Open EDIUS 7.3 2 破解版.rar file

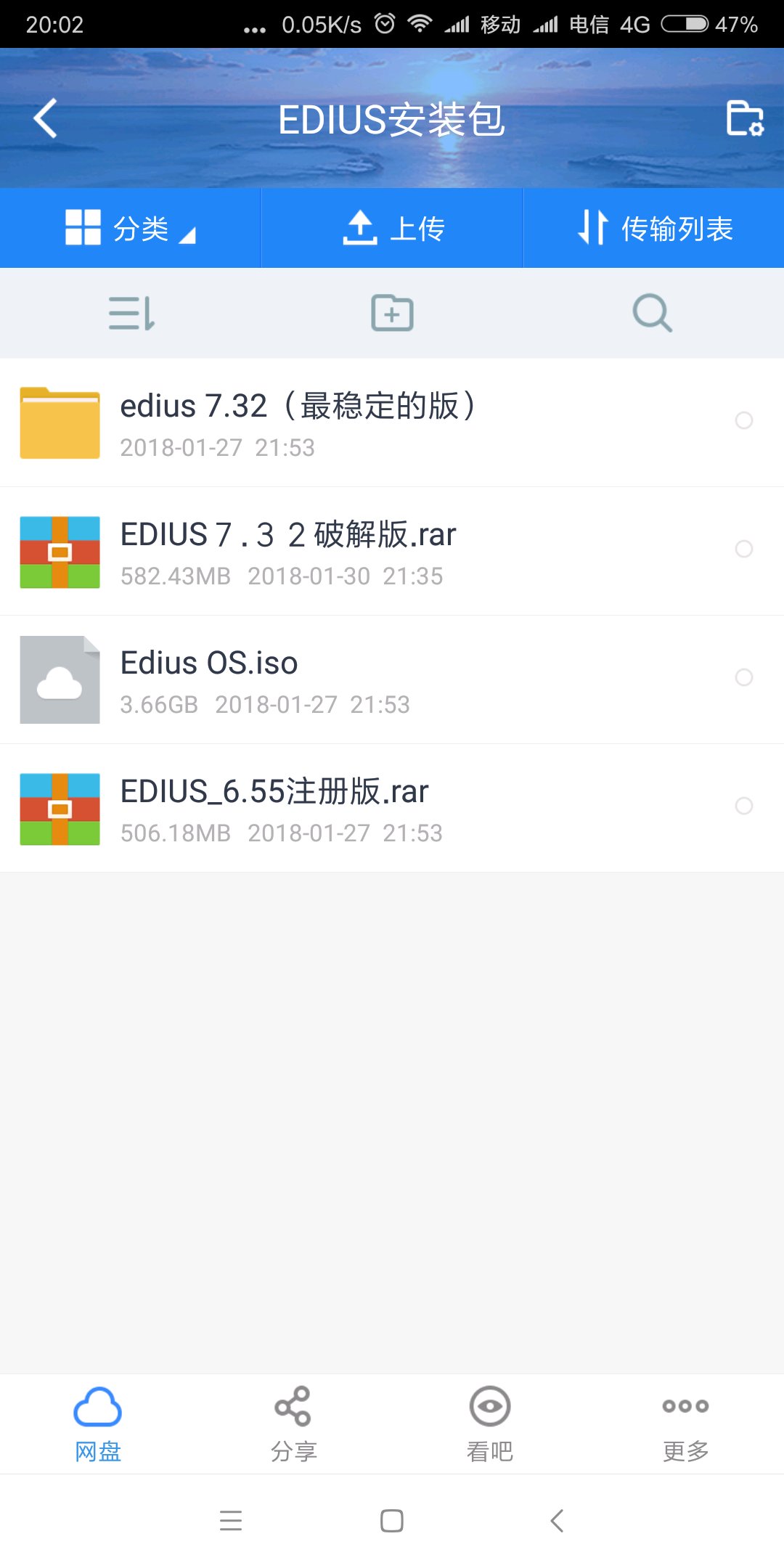pyautogui.click(x=288, y=550)
